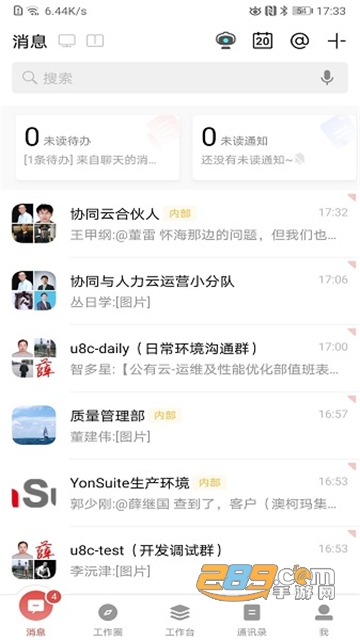The image size is (360, 640).
Task: Open the 质量管理部 chat
Action: (180, 425)
